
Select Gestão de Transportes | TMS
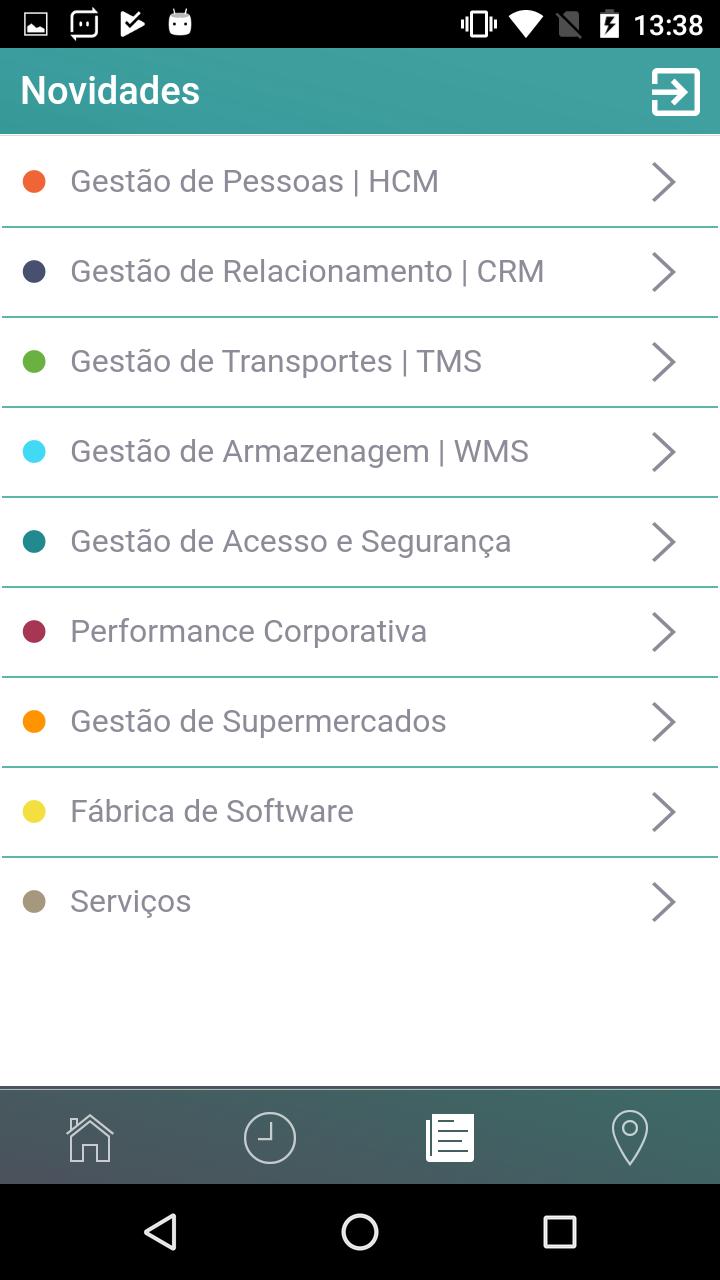point(360,362)
